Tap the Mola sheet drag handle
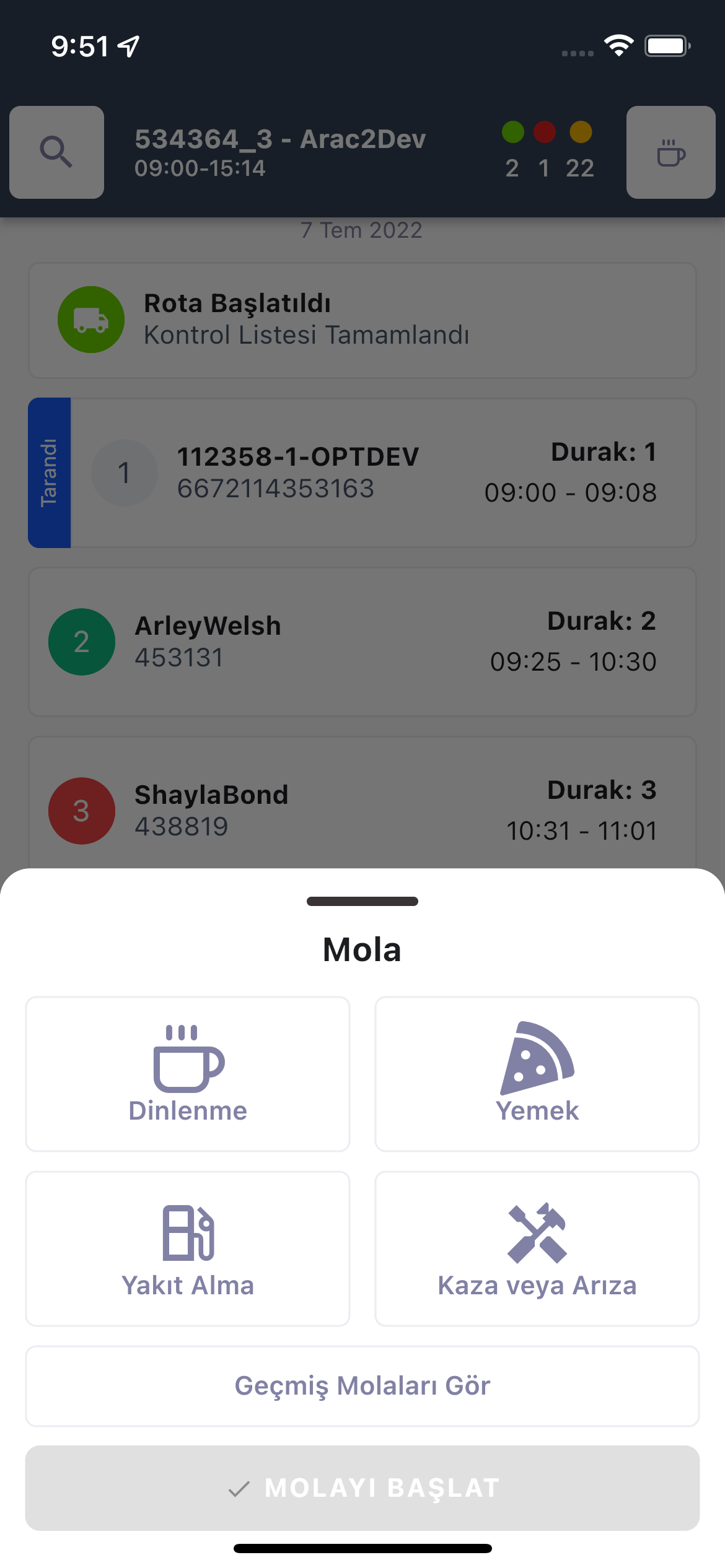Image resolution: width=725 pixels, height=1568 pixels. point(362,901)
